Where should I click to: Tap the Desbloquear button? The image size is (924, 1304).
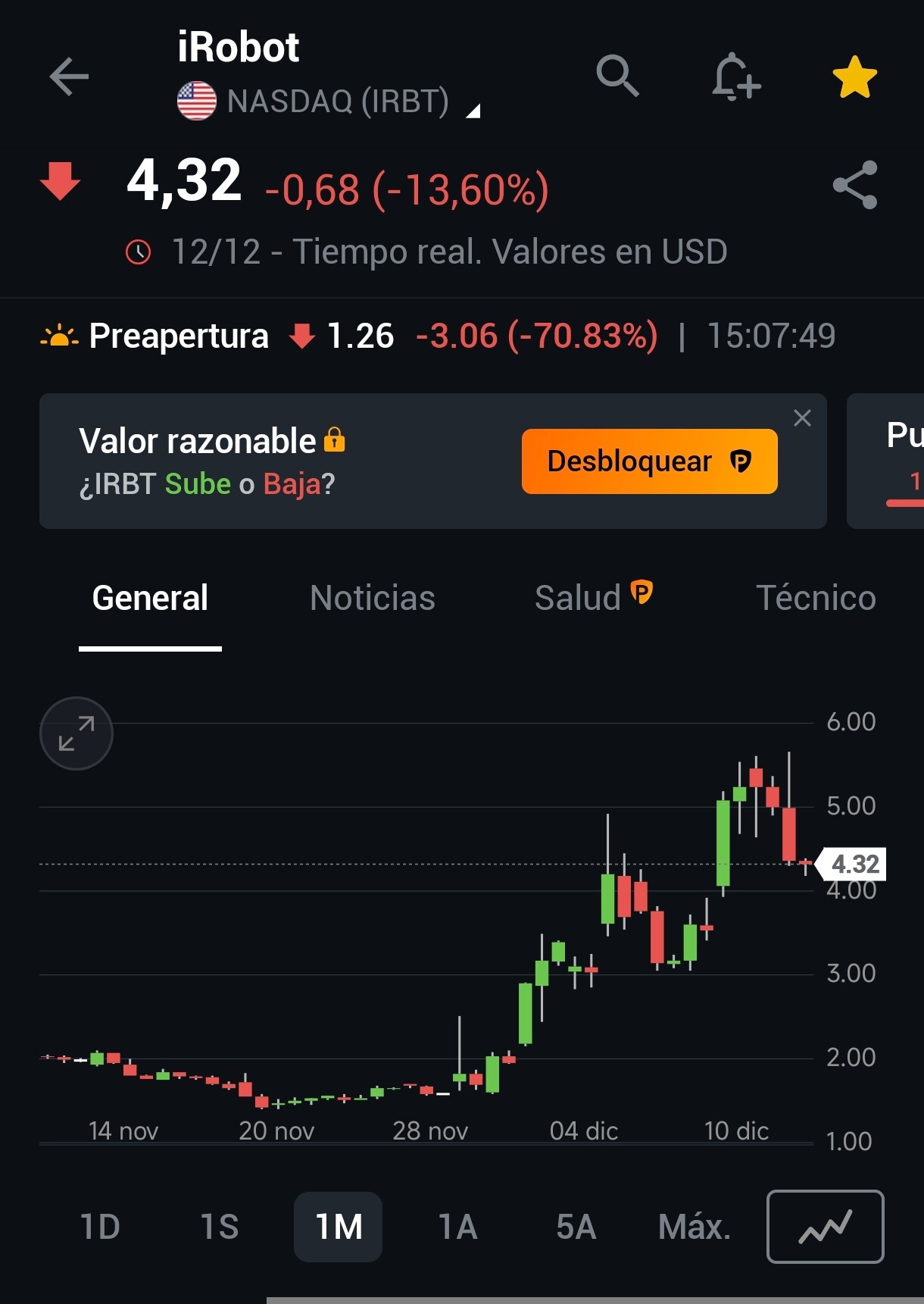tap(649, 461)
